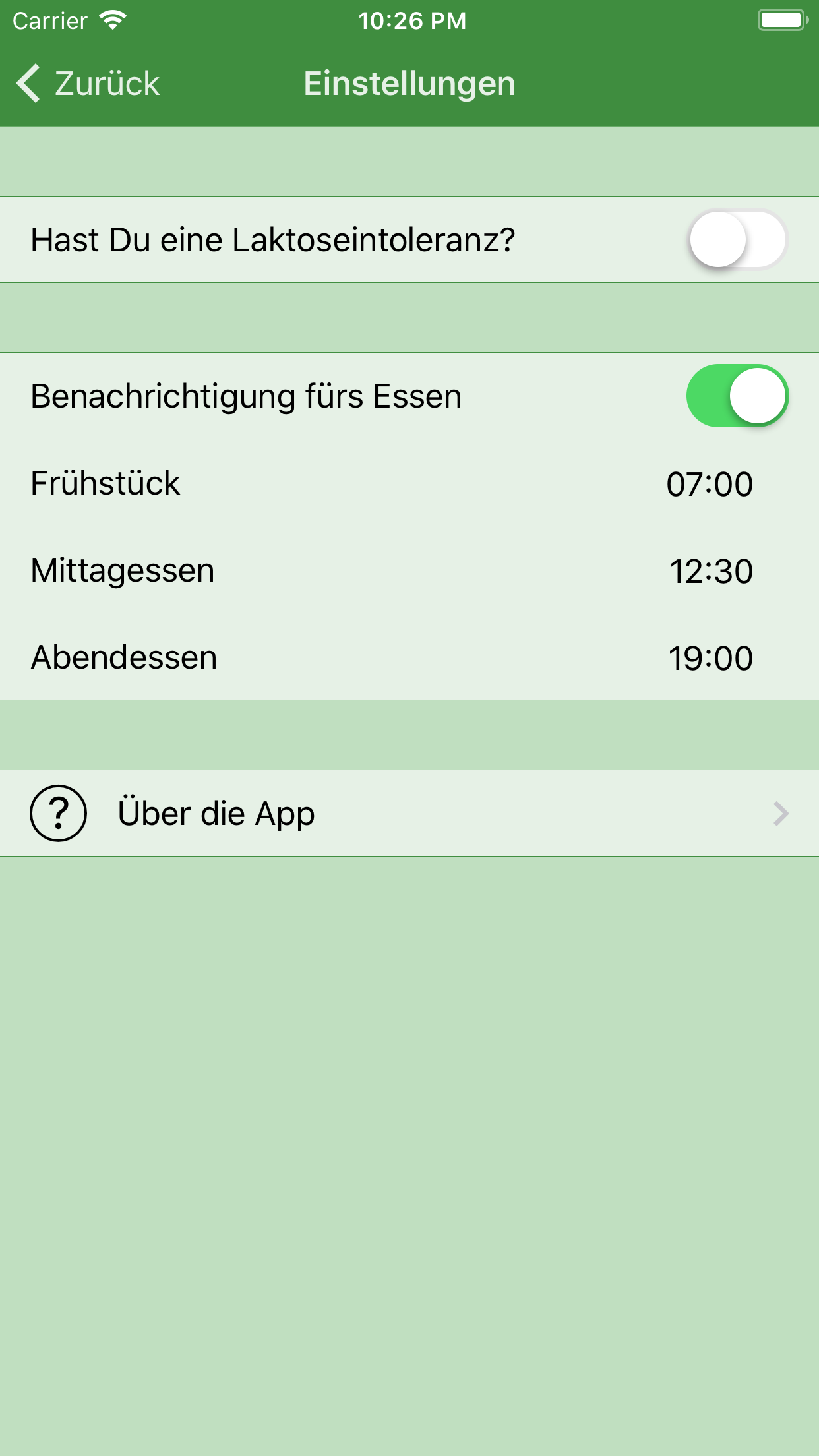Select the Mittagessen menu row

(409, 570)
